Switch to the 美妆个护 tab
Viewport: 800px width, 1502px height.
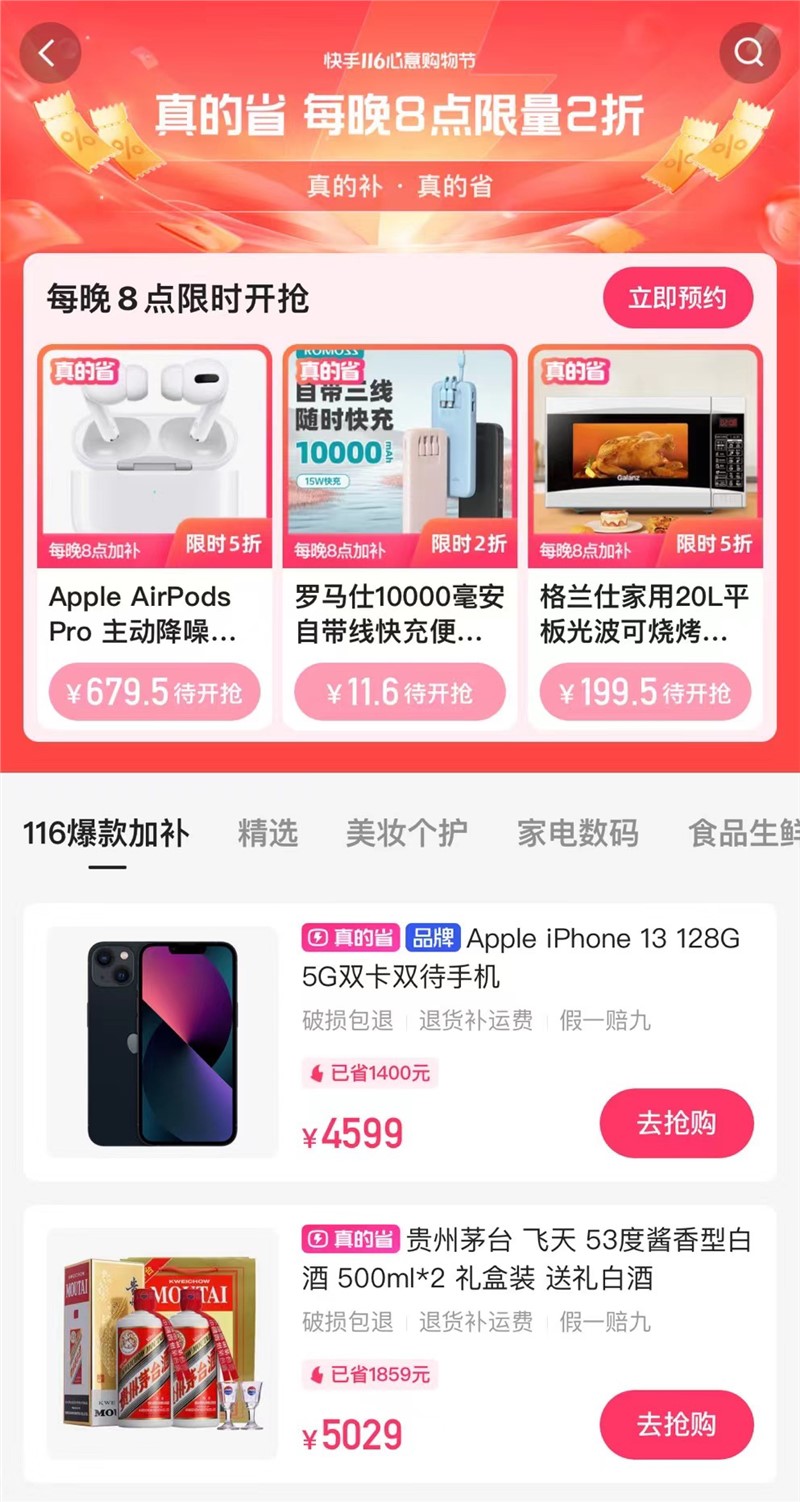406,833
